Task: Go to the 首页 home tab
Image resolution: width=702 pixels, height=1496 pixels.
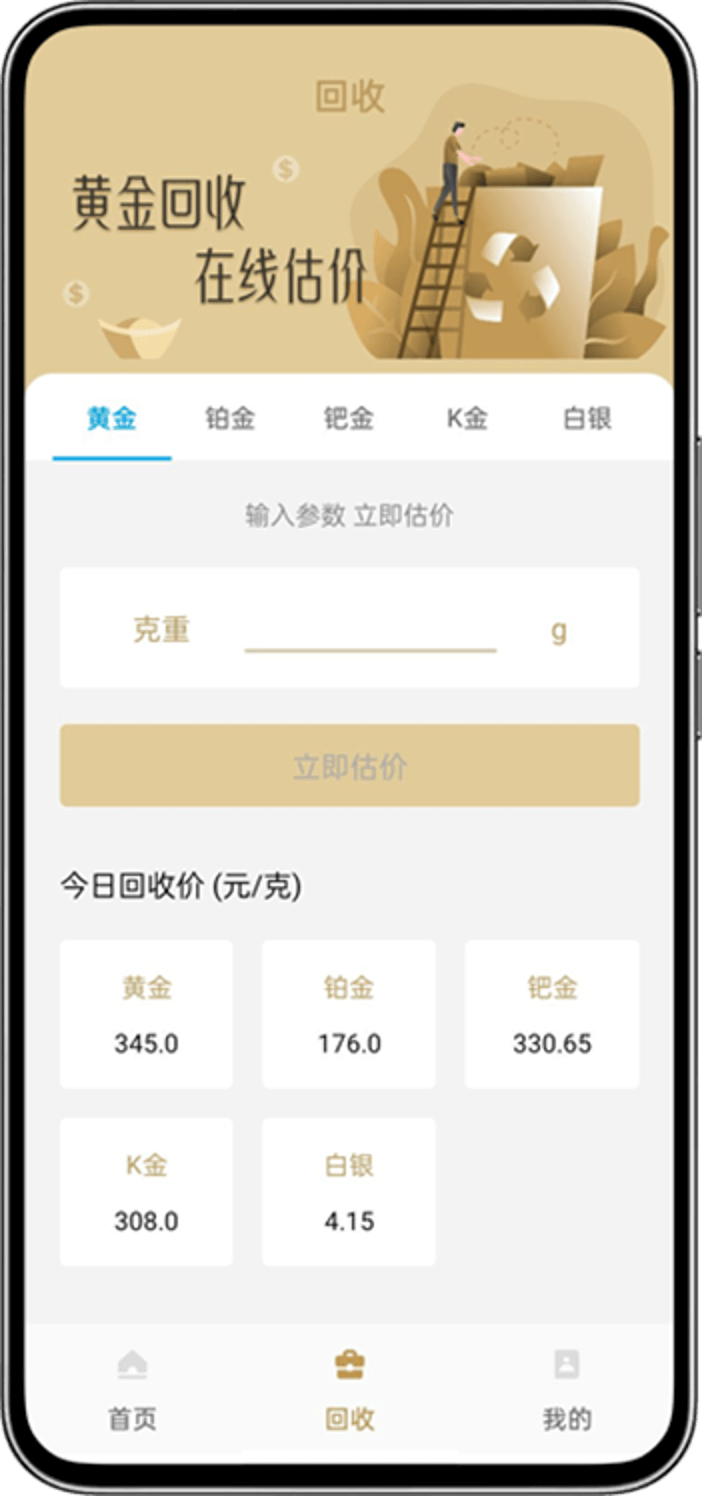Action: click(x=132, y=1390)
